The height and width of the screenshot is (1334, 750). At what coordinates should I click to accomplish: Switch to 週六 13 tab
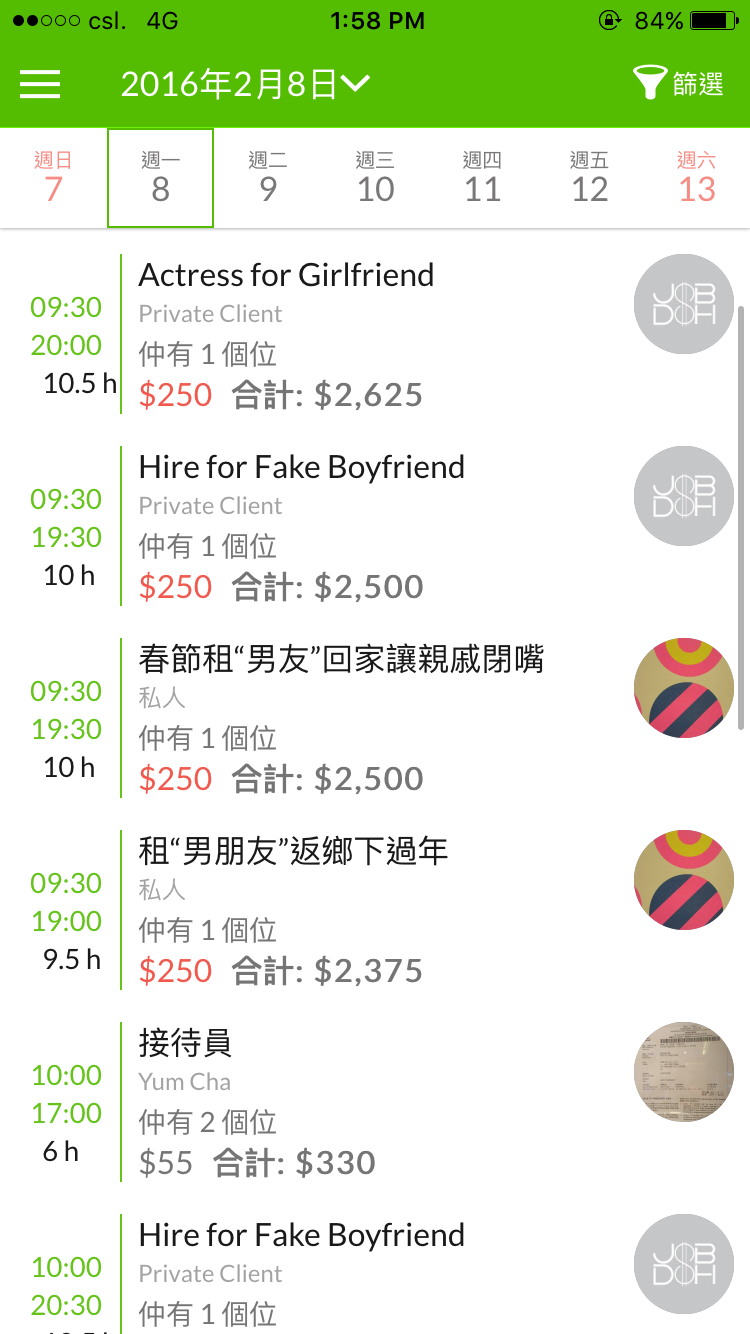[697, 177]
